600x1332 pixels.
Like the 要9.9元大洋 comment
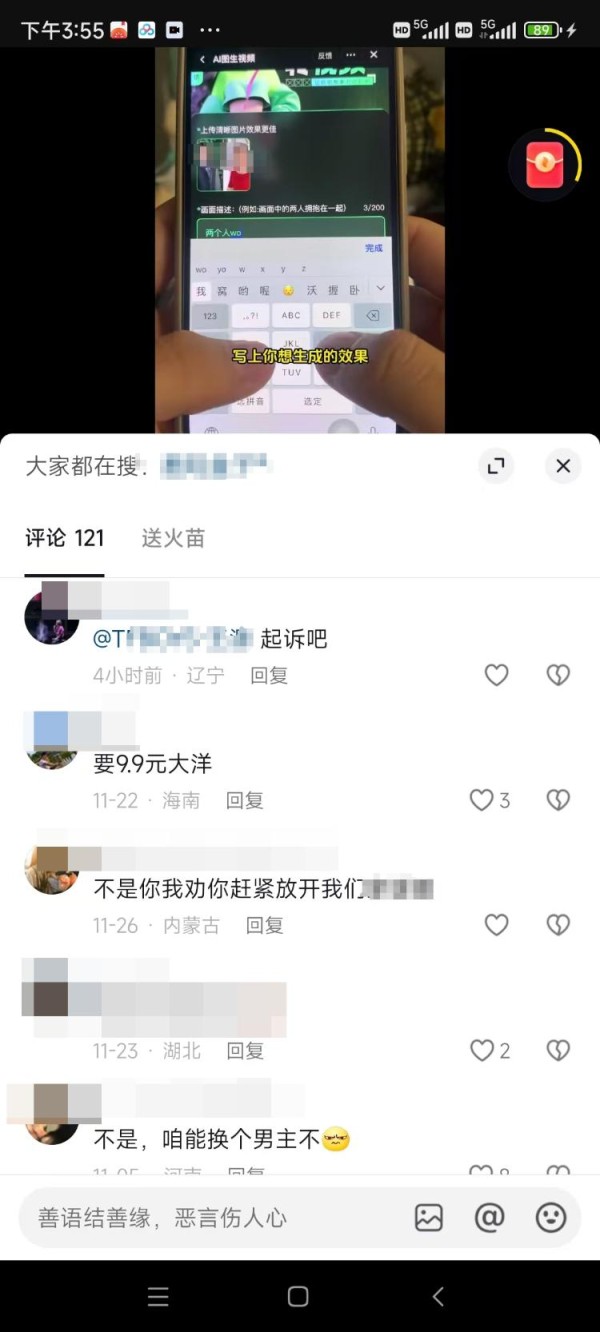point(483,800)
